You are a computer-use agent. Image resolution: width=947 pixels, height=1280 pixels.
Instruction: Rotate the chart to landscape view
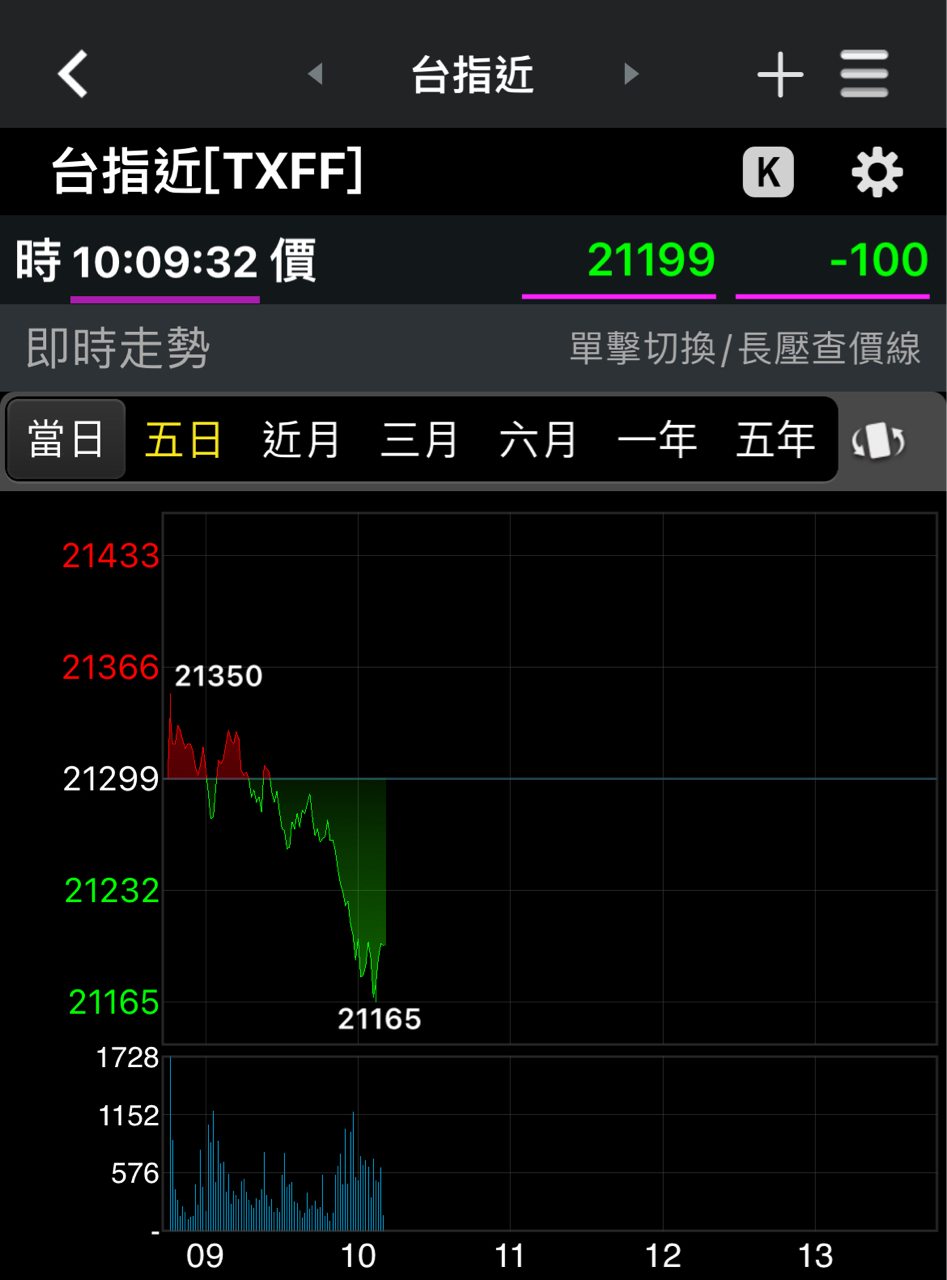pyautogui.click(x=878, y=441)
